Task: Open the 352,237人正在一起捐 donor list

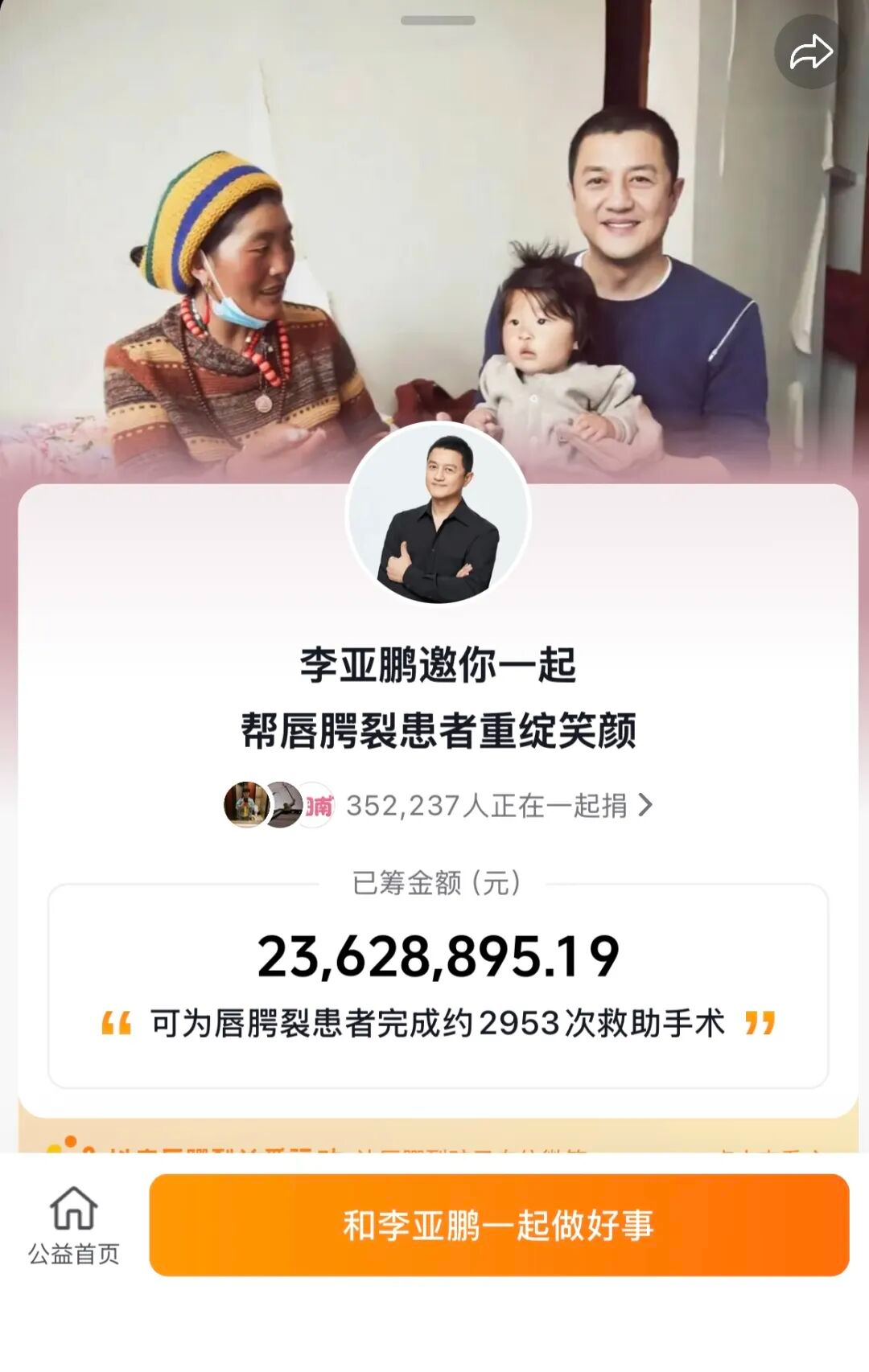Action: (487, 805)
